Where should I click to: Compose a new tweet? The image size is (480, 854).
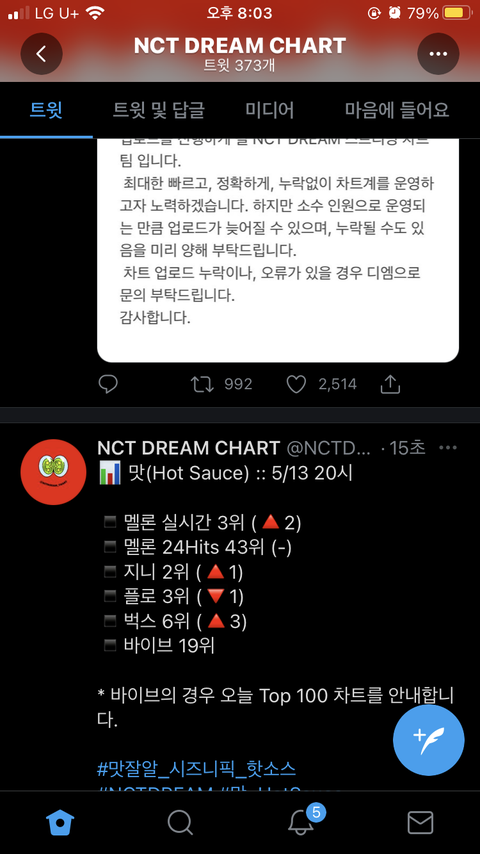click(x=429, y=740)
